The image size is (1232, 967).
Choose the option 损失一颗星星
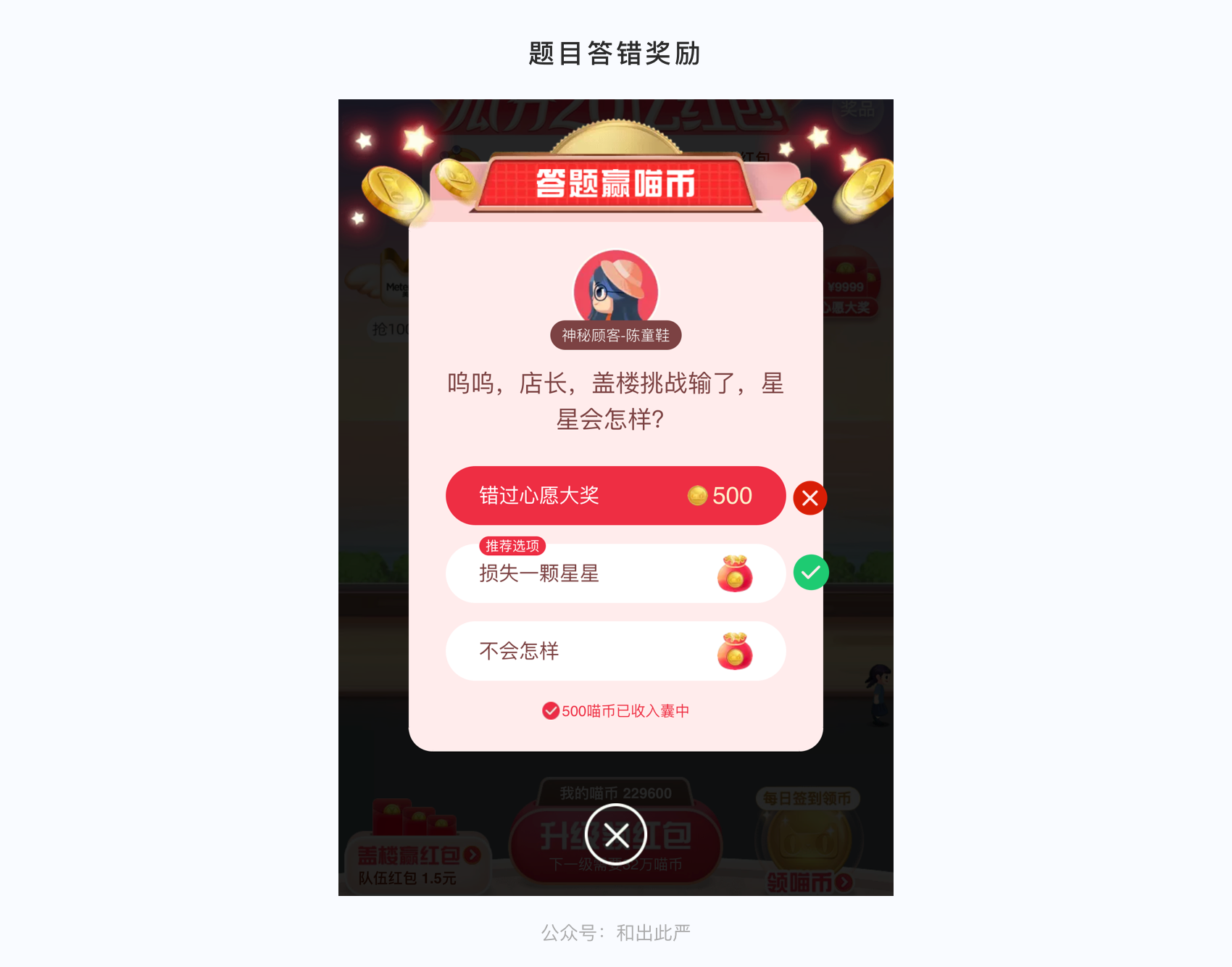click(615, 573)
